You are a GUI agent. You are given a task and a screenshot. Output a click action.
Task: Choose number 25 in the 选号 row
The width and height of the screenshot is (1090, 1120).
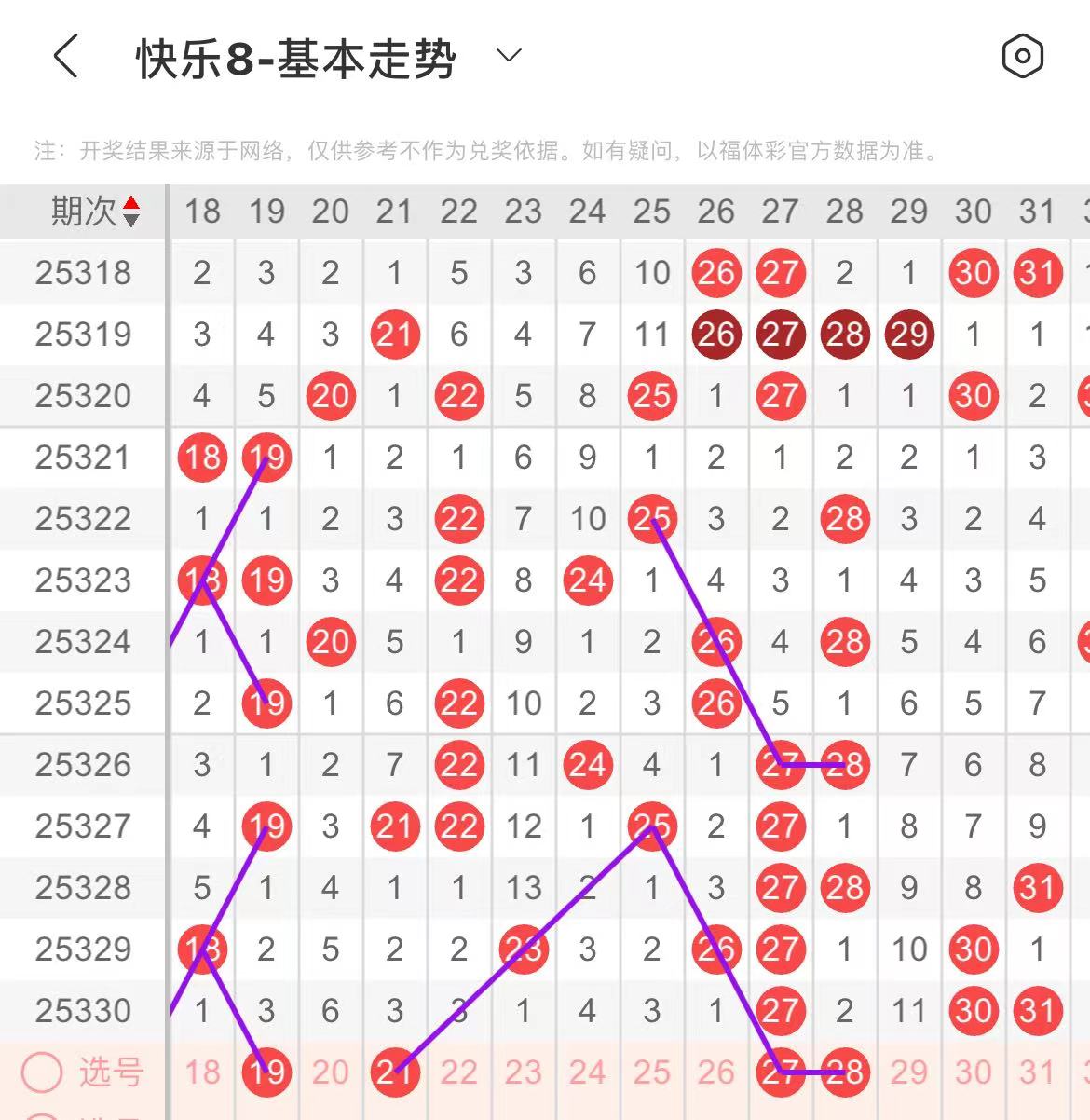[x=652, y=1072]
